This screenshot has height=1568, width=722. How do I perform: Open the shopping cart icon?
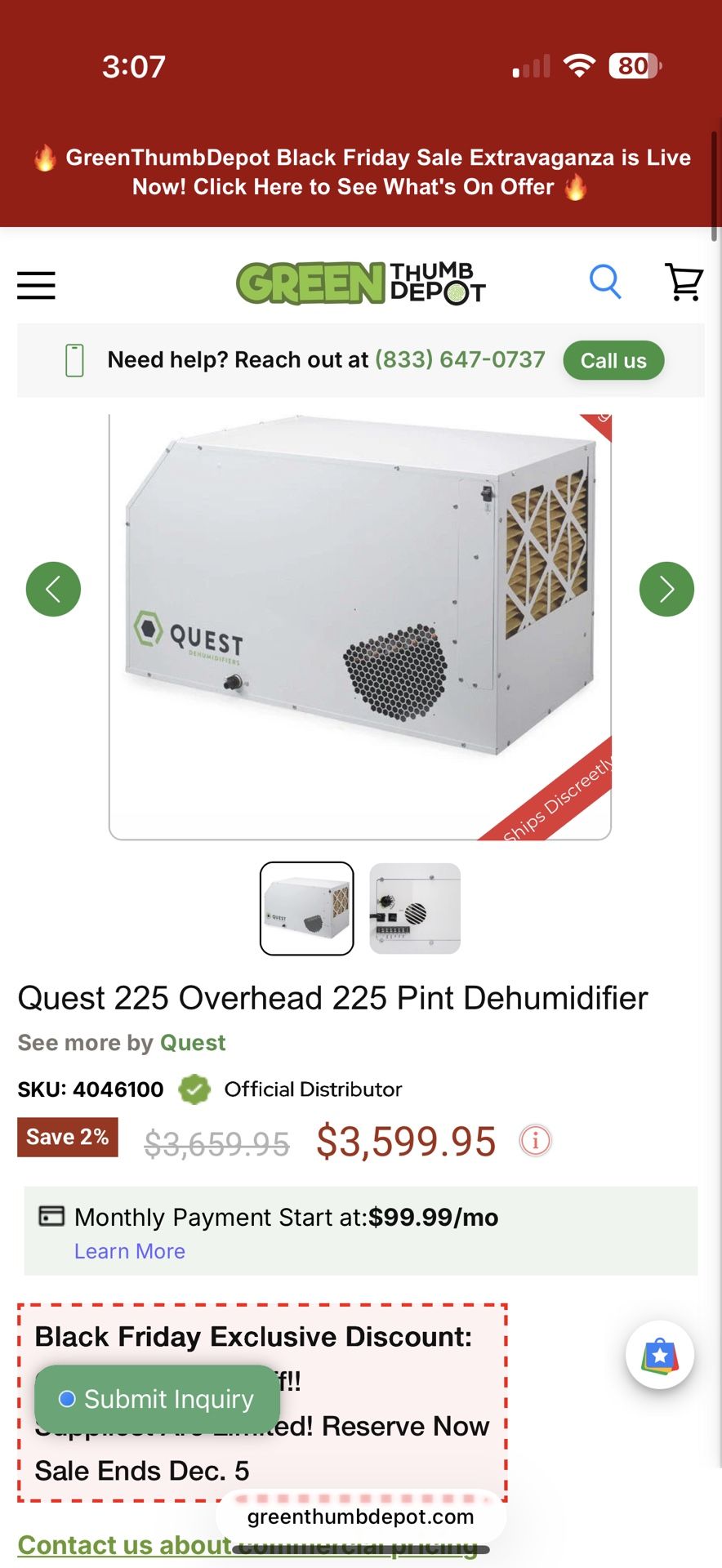[684, 283]
